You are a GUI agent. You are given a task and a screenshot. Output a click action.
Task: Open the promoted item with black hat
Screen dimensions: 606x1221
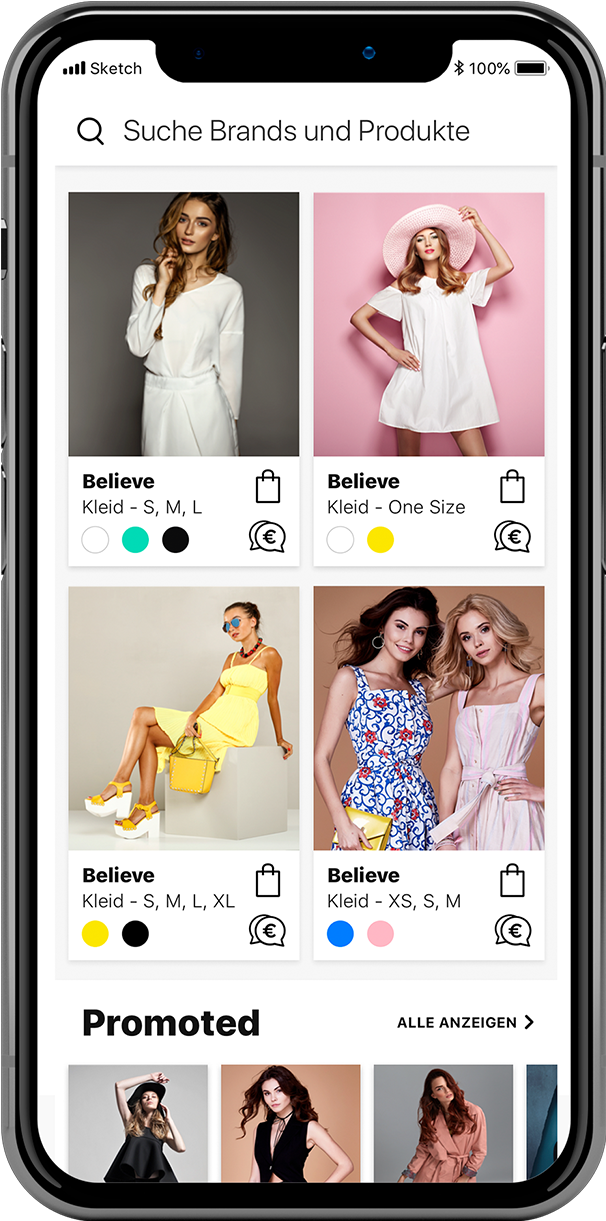tap(138, 1122)
